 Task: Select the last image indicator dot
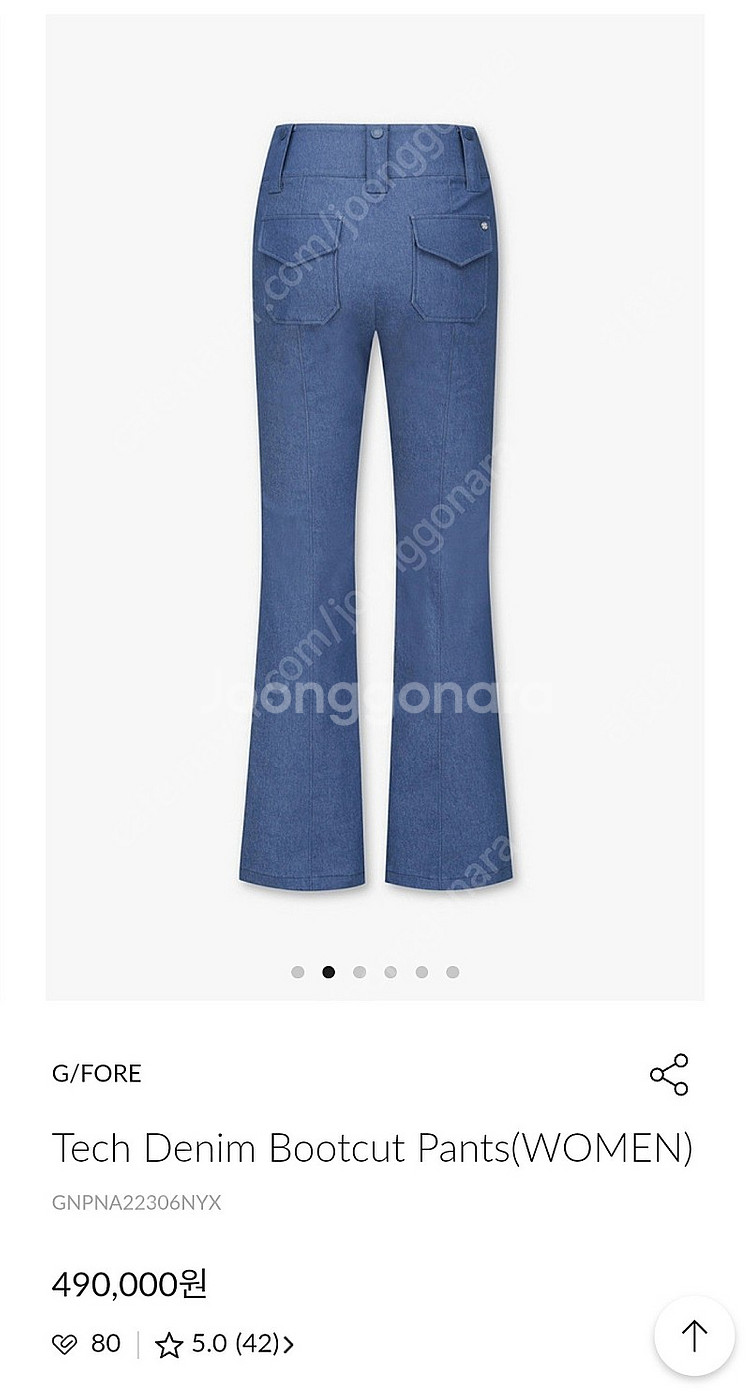pyautogui.click(x=453, y=972)
